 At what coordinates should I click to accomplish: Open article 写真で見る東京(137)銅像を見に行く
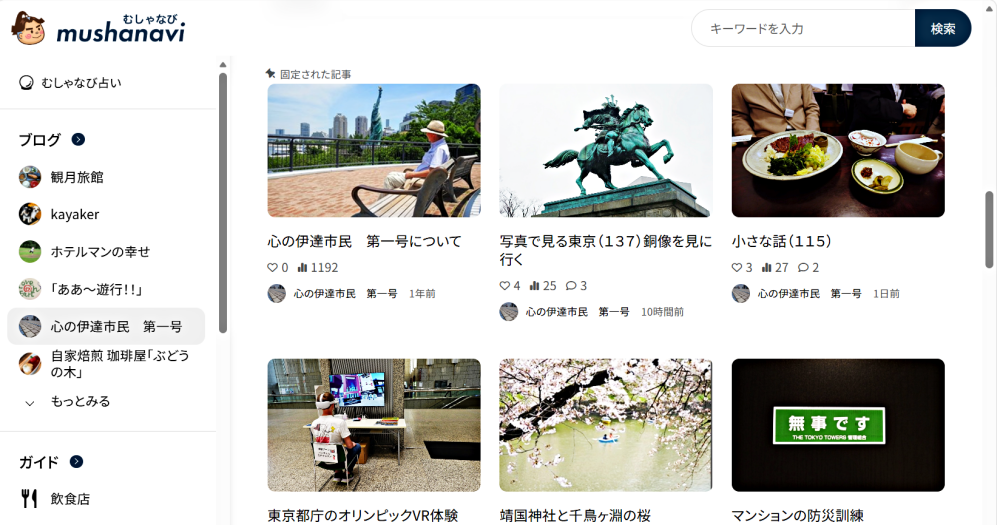click(x=605, y=249)
